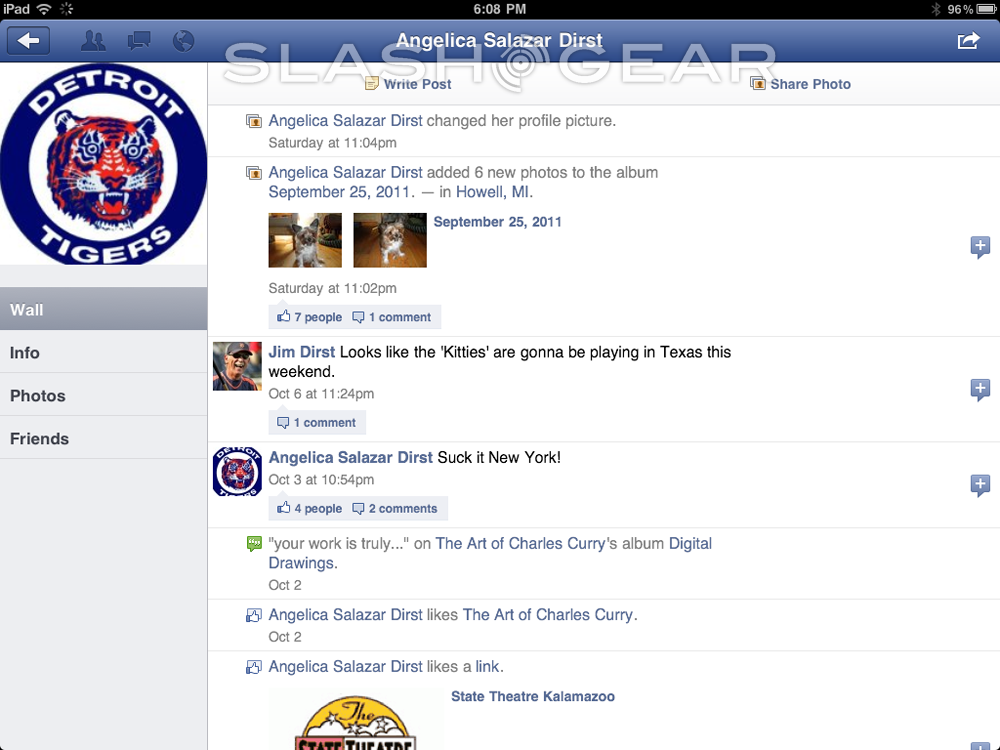Switch to the Info section

pos(25,353)
